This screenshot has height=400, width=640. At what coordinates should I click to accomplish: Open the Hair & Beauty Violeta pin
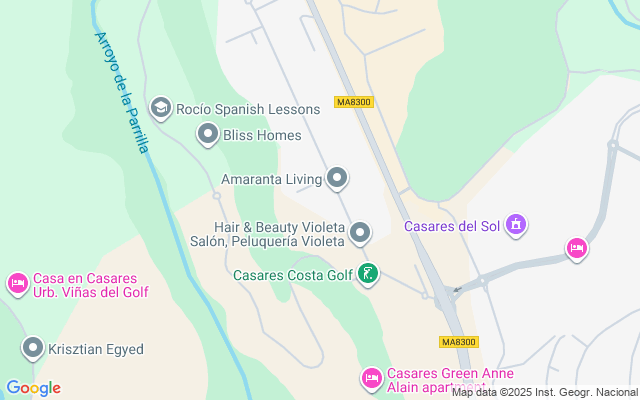pyautogui.click(x=360, y=234)
